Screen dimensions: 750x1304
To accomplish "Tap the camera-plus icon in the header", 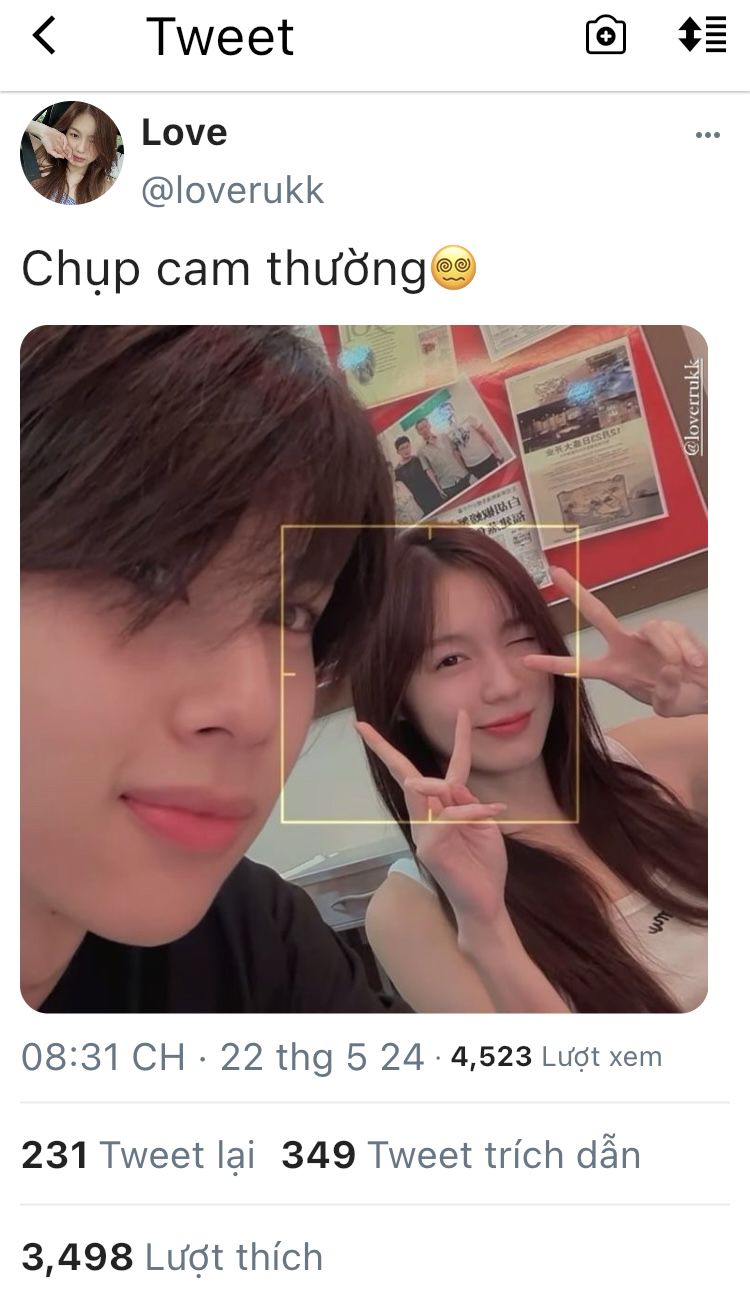I will coord(605,36).
